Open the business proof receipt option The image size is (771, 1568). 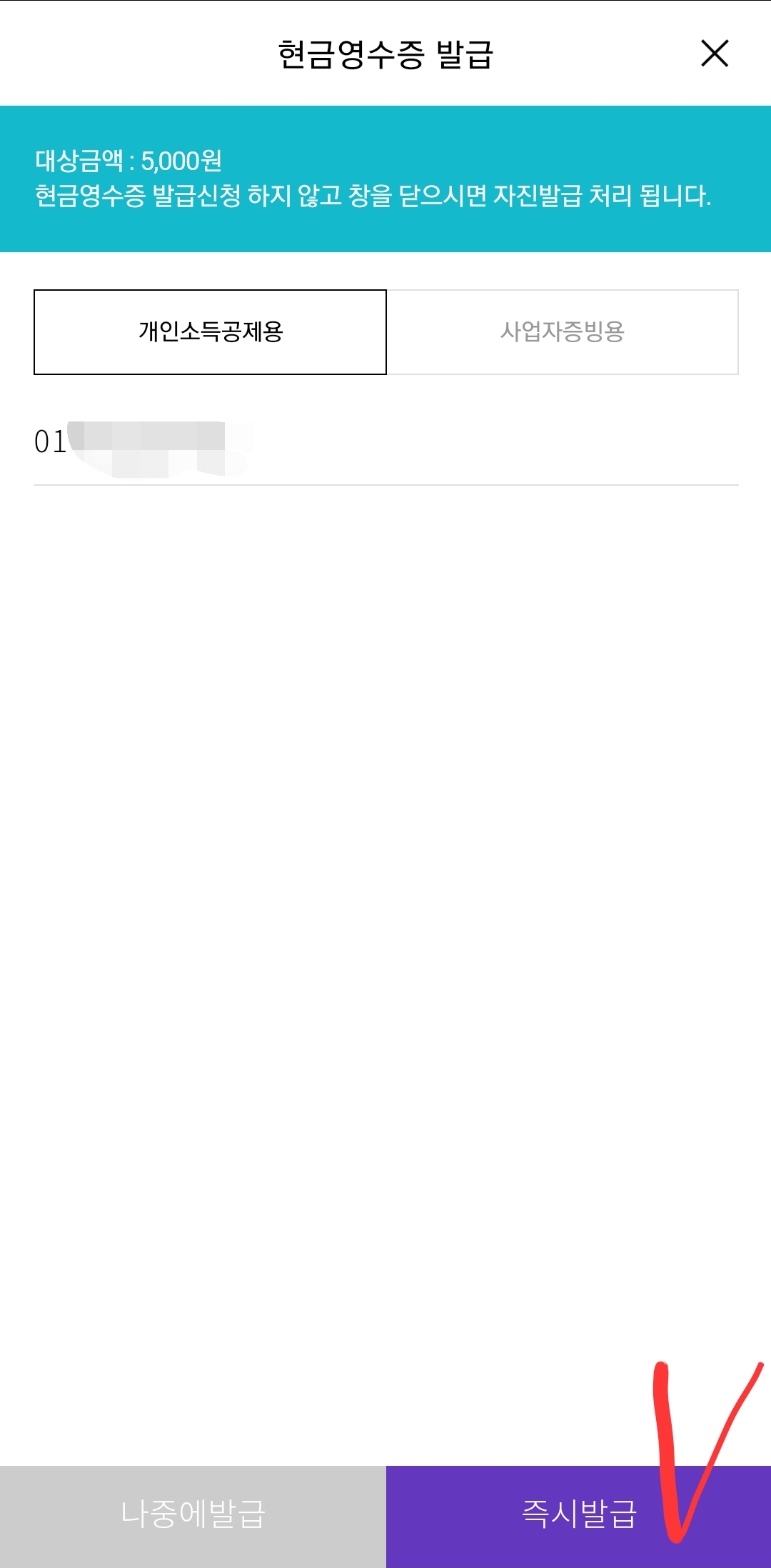pos(563,331)
